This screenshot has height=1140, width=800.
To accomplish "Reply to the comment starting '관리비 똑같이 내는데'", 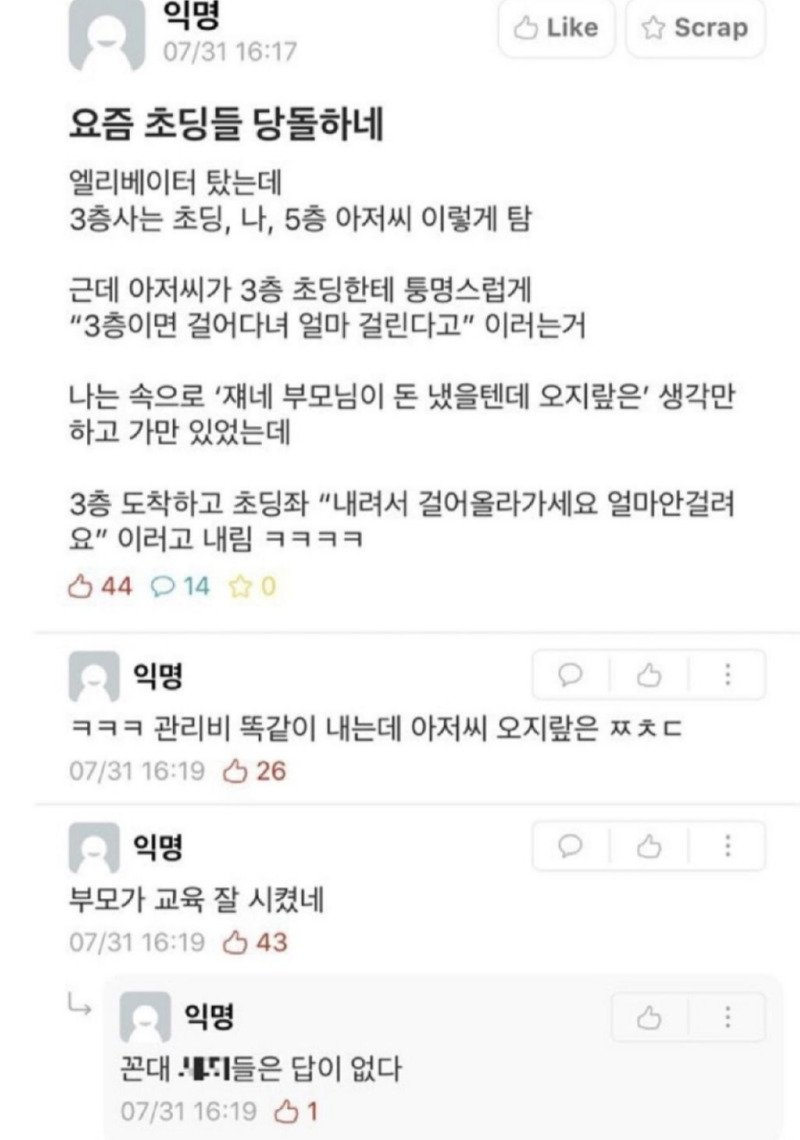I will [x=570, y=675].
